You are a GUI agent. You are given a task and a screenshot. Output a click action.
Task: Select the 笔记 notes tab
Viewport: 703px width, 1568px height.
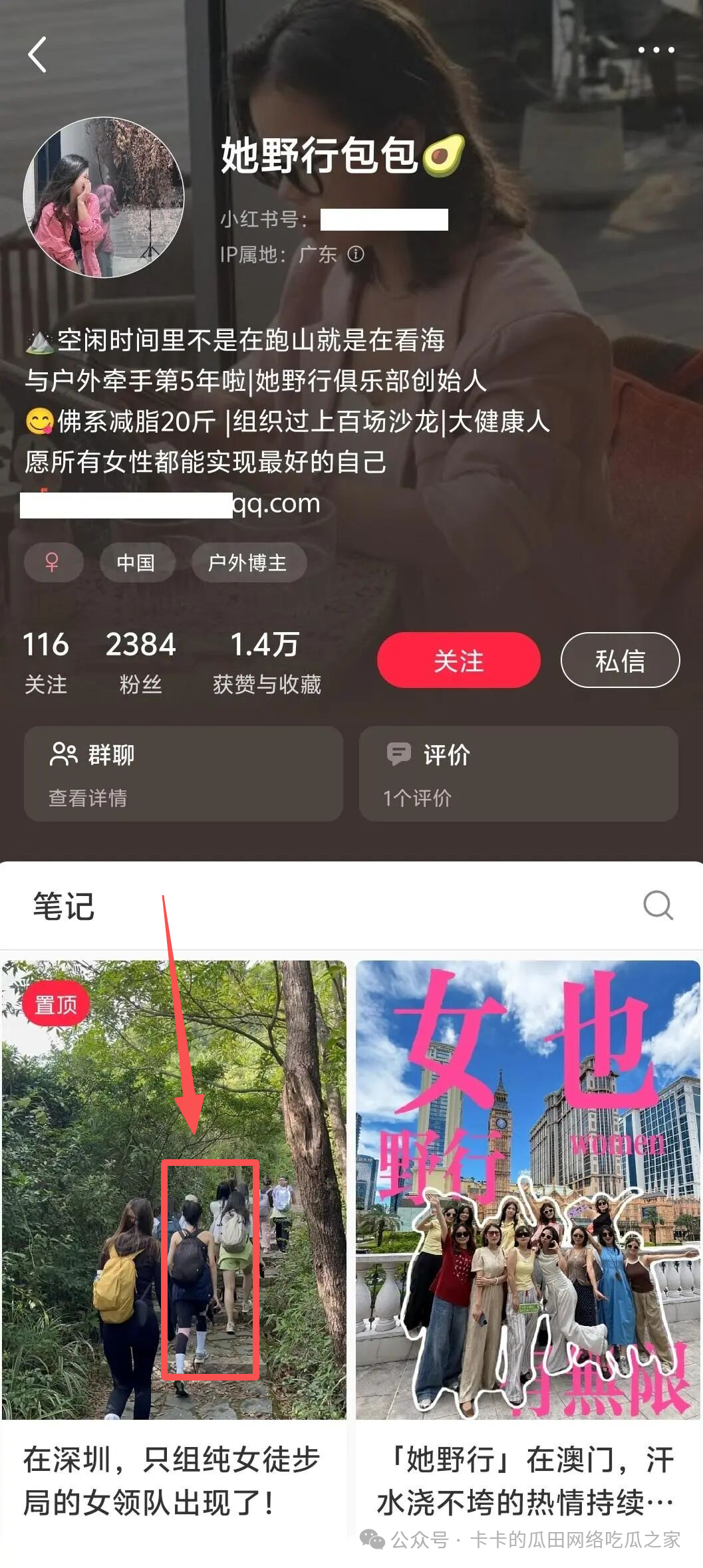pos(64,906)
